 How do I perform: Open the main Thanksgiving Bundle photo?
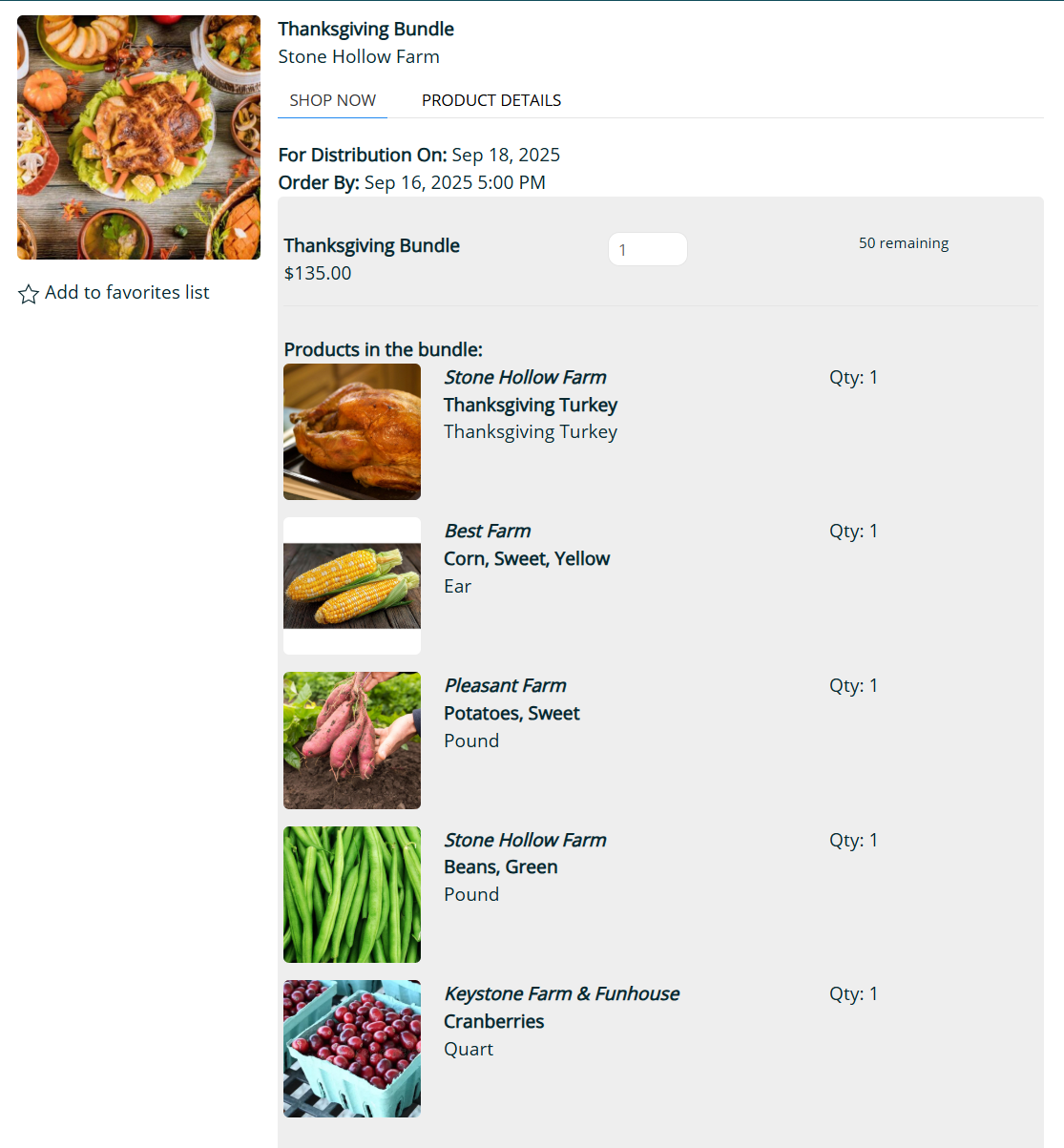[x=138, y=137]
